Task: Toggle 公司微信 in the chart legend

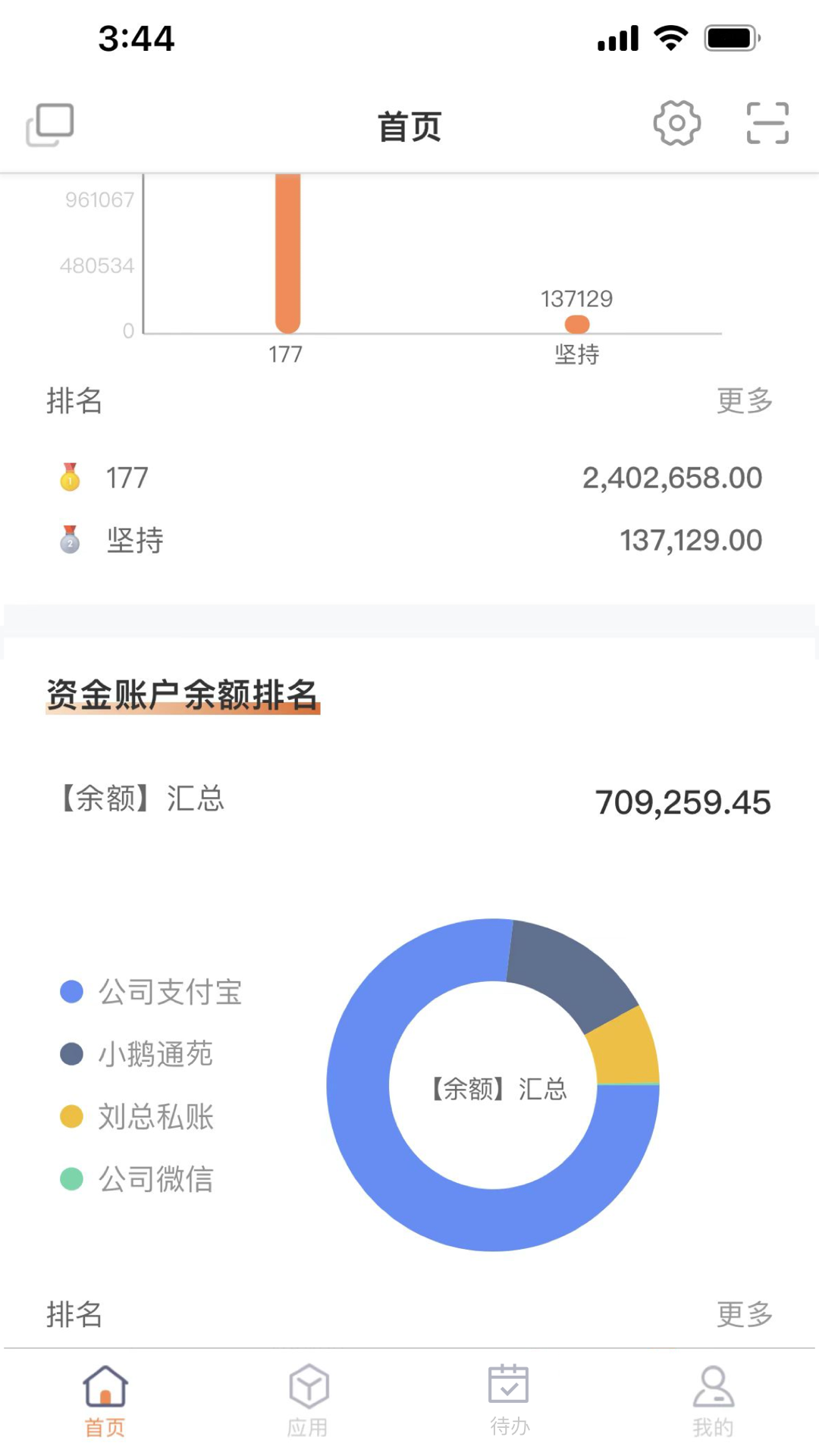Action: (x=138, y=1179)
